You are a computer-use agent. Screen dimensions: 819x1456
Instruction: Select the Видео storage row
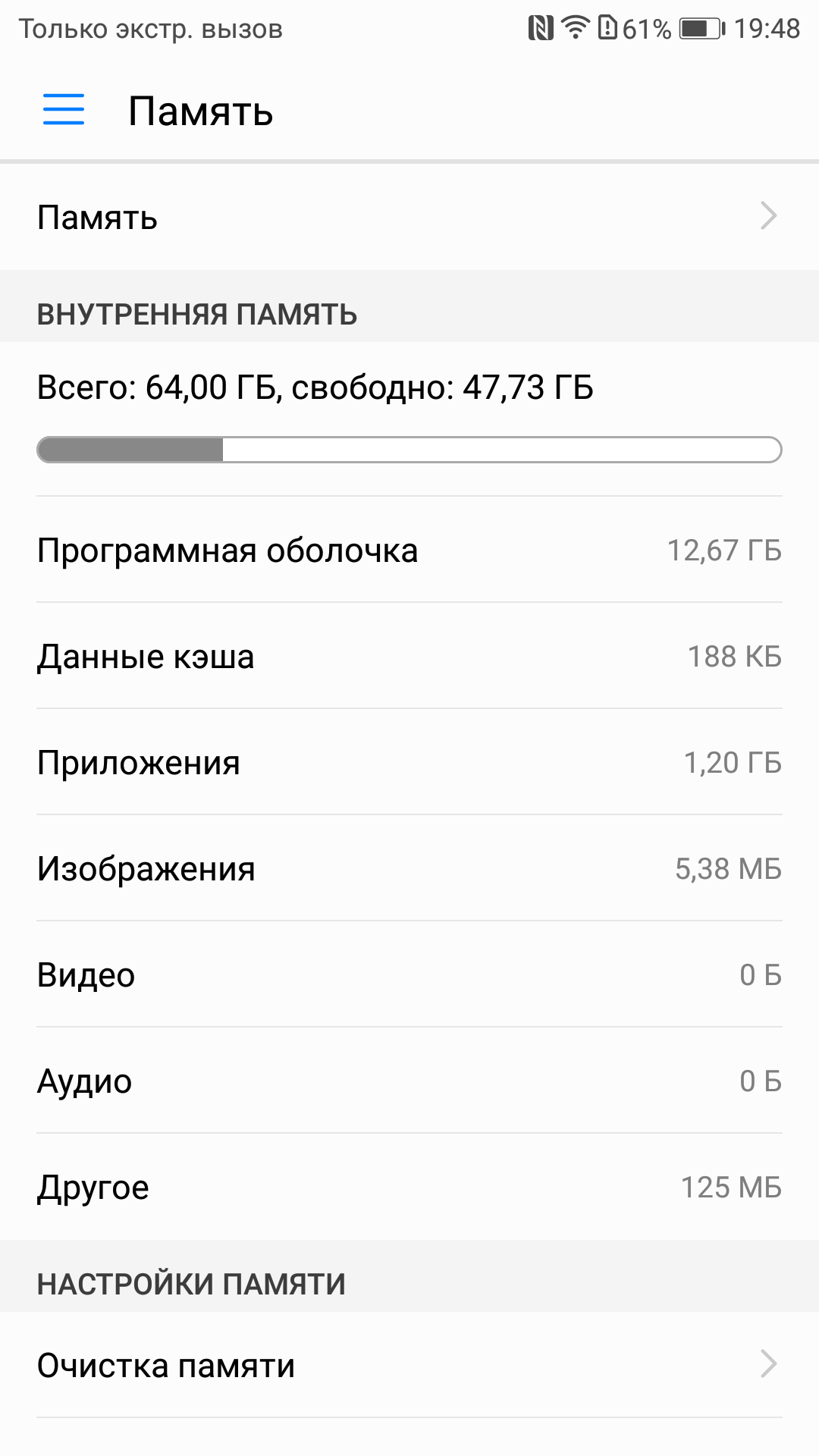click(409, 975)
